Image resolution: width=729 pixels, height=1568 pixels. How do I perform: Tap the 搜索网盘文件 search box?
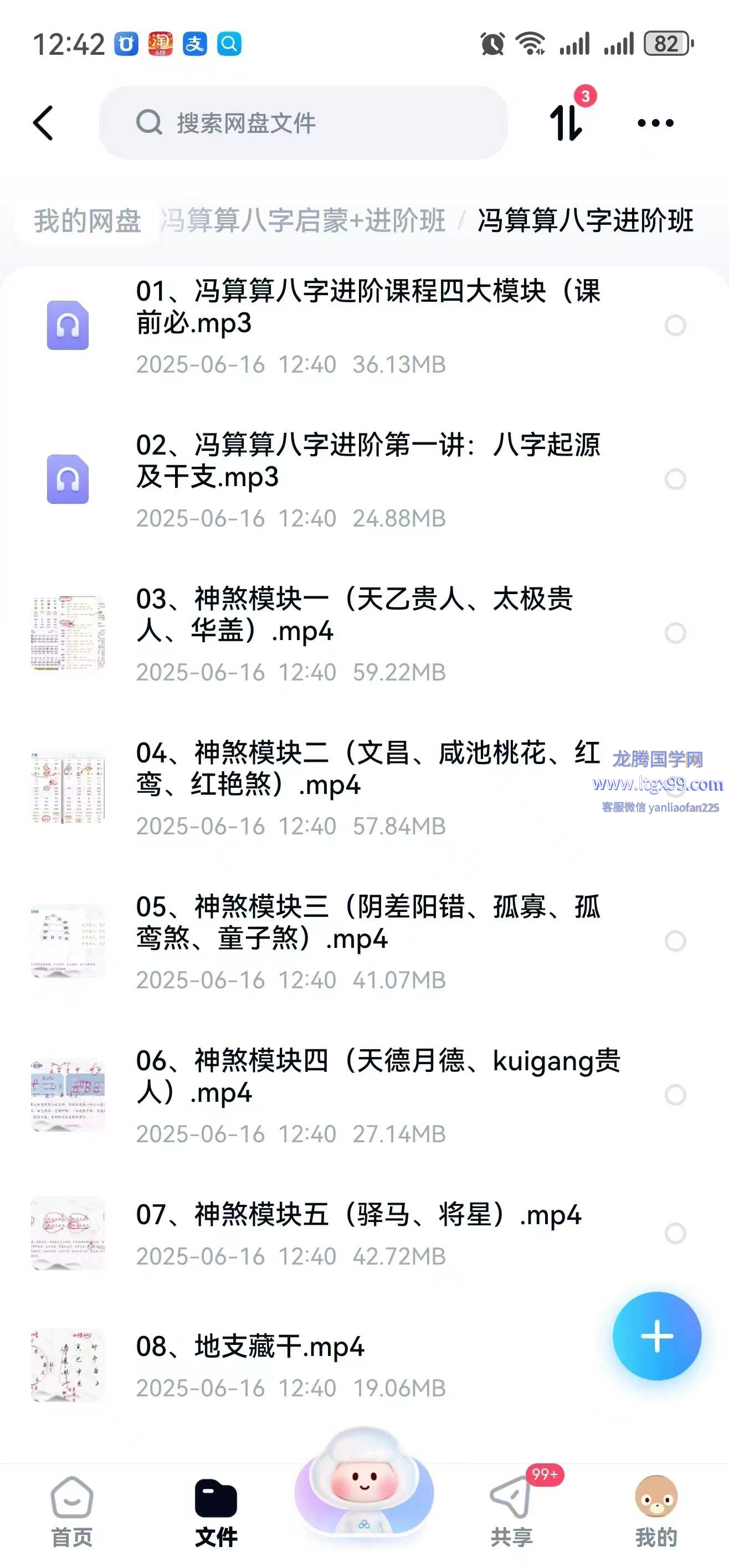pos(304,123)
